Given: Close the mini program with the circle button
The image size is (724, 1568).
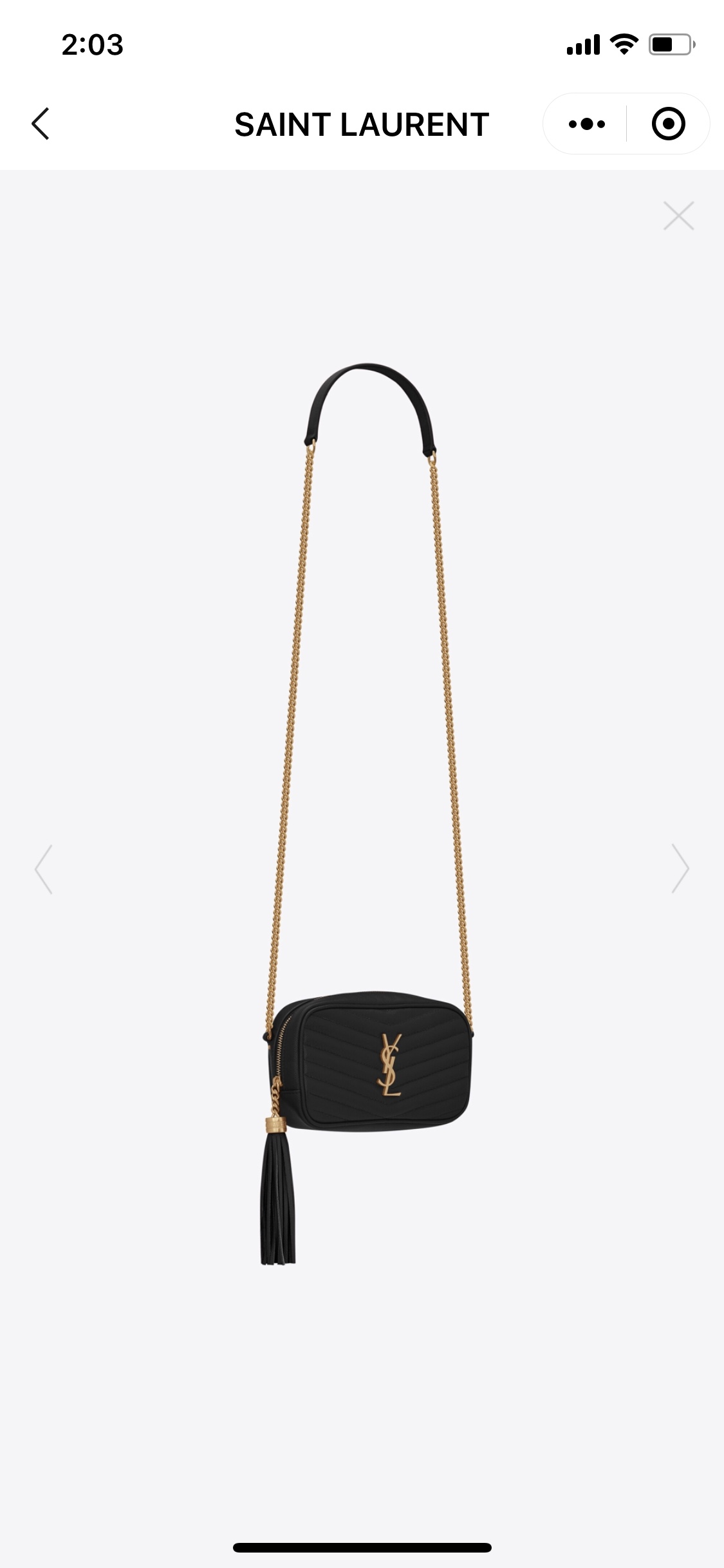Looking at the screenshot, I should (668, 124).
